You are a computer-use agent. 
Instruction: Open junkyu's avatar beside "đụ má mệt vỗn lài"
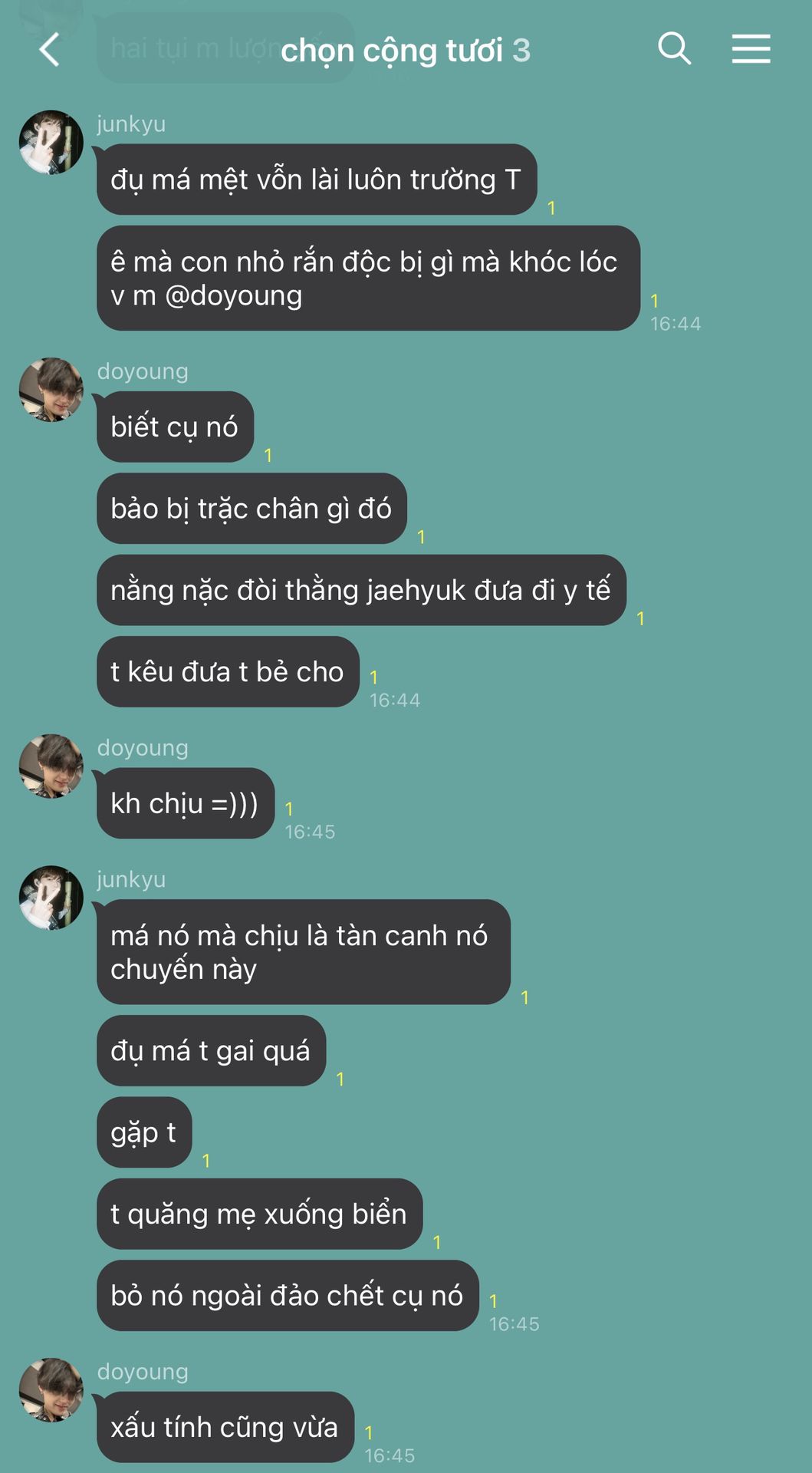click(x=51, y=143)
